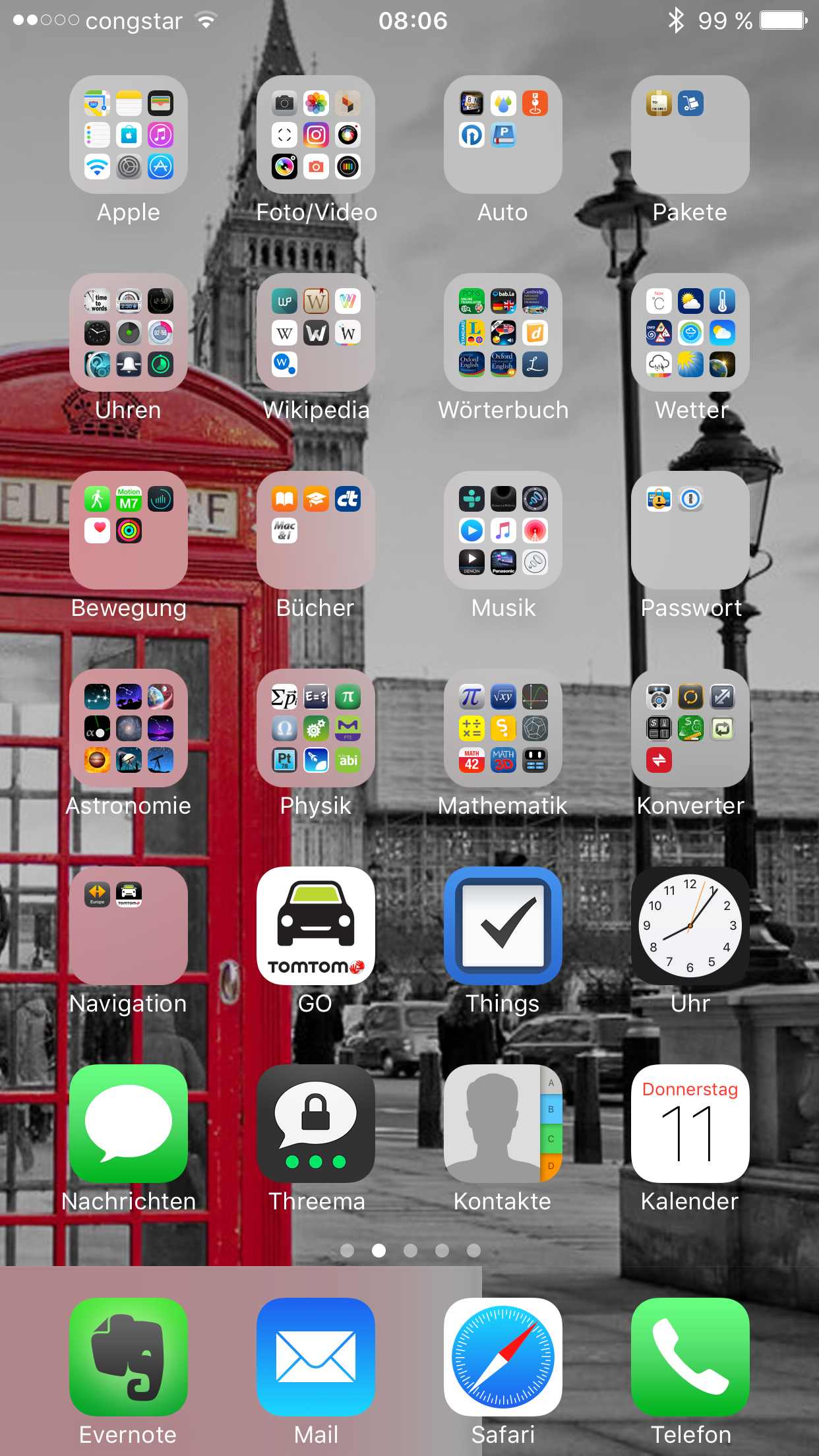Open the Kontakte app
The width and height of the screenshot is (819, 1456).
503,1124
